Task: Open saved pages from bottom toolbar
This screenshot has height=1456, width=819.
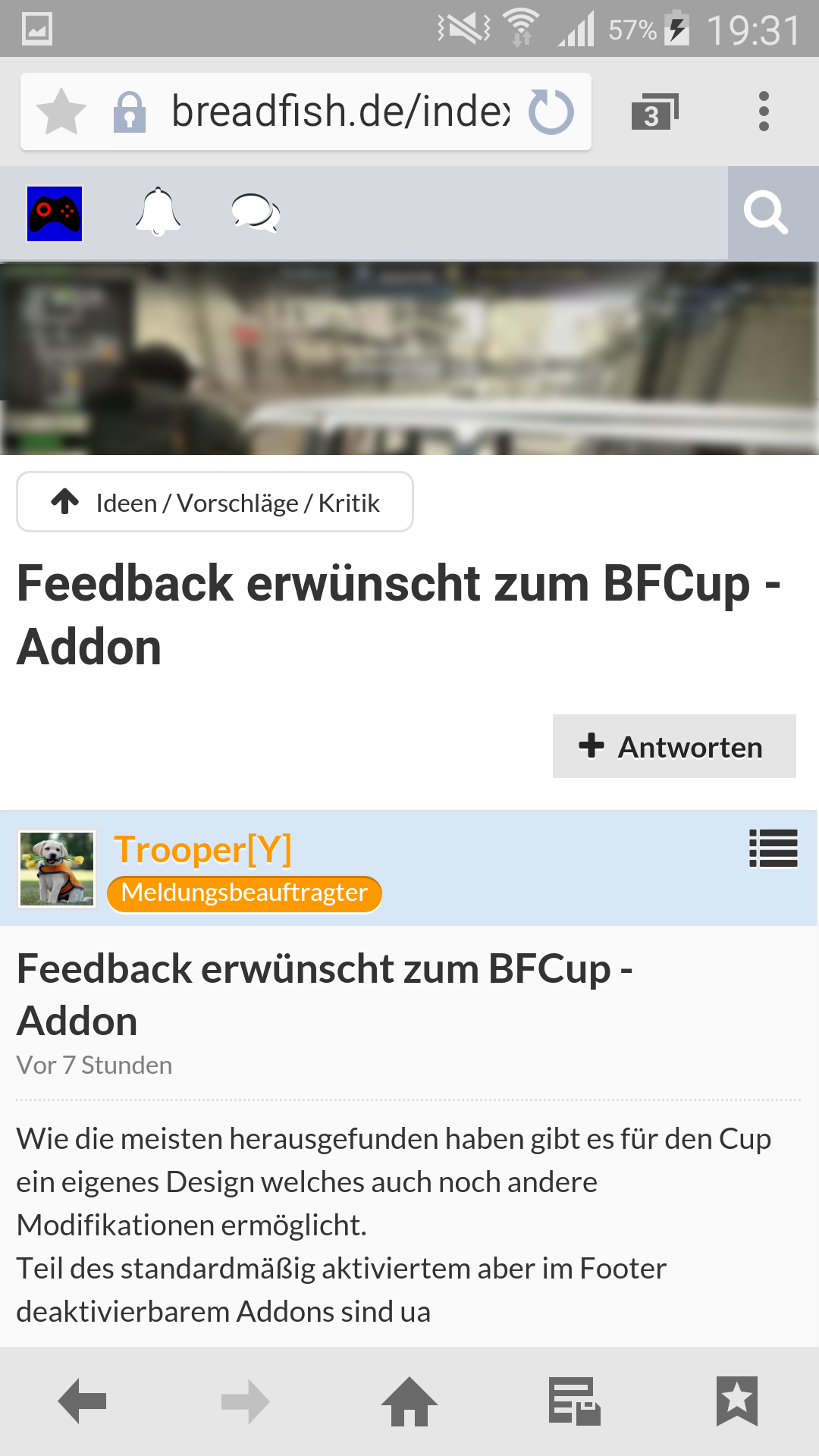Action: 574,1401
